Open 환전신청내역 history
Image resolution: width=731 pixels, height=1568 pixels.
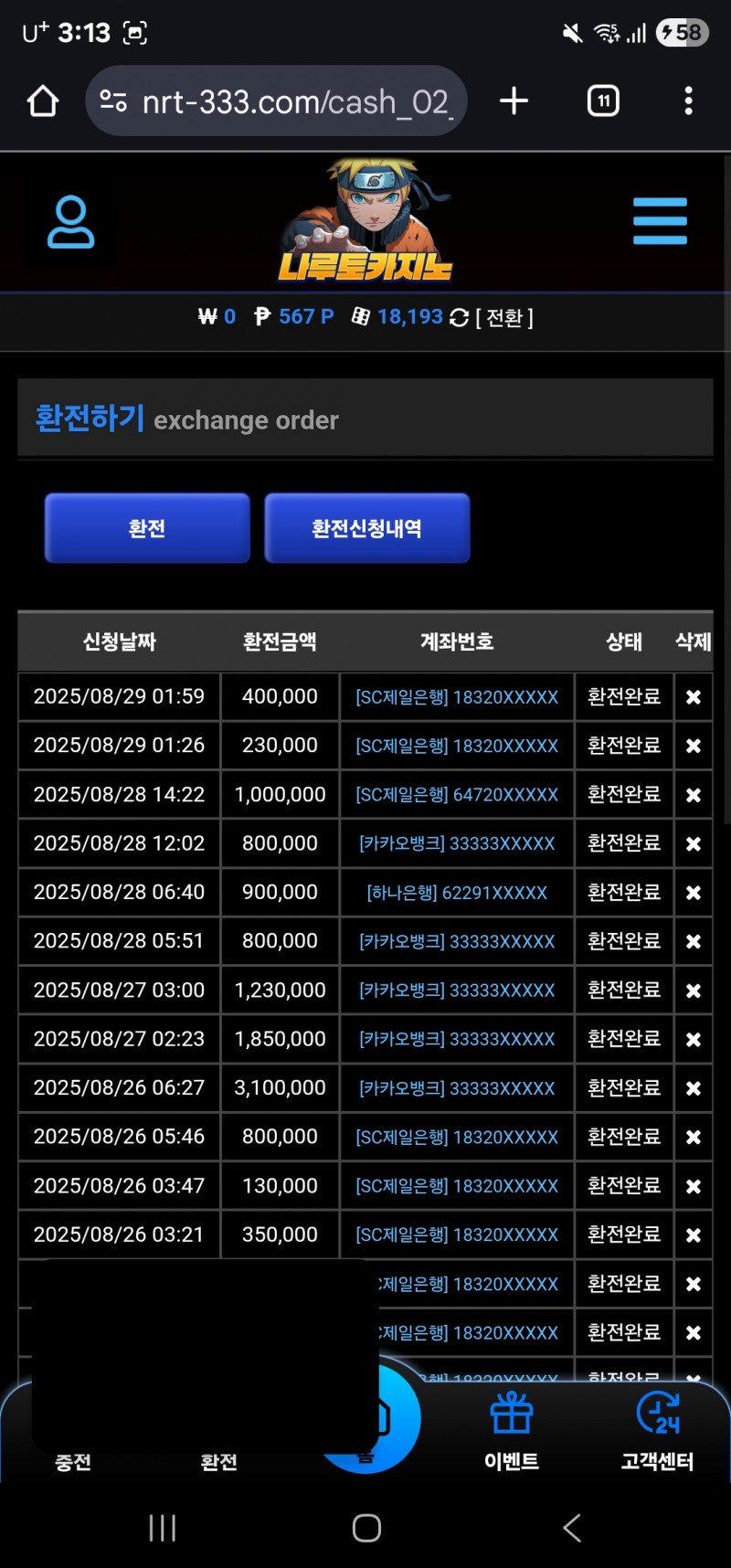366,528
